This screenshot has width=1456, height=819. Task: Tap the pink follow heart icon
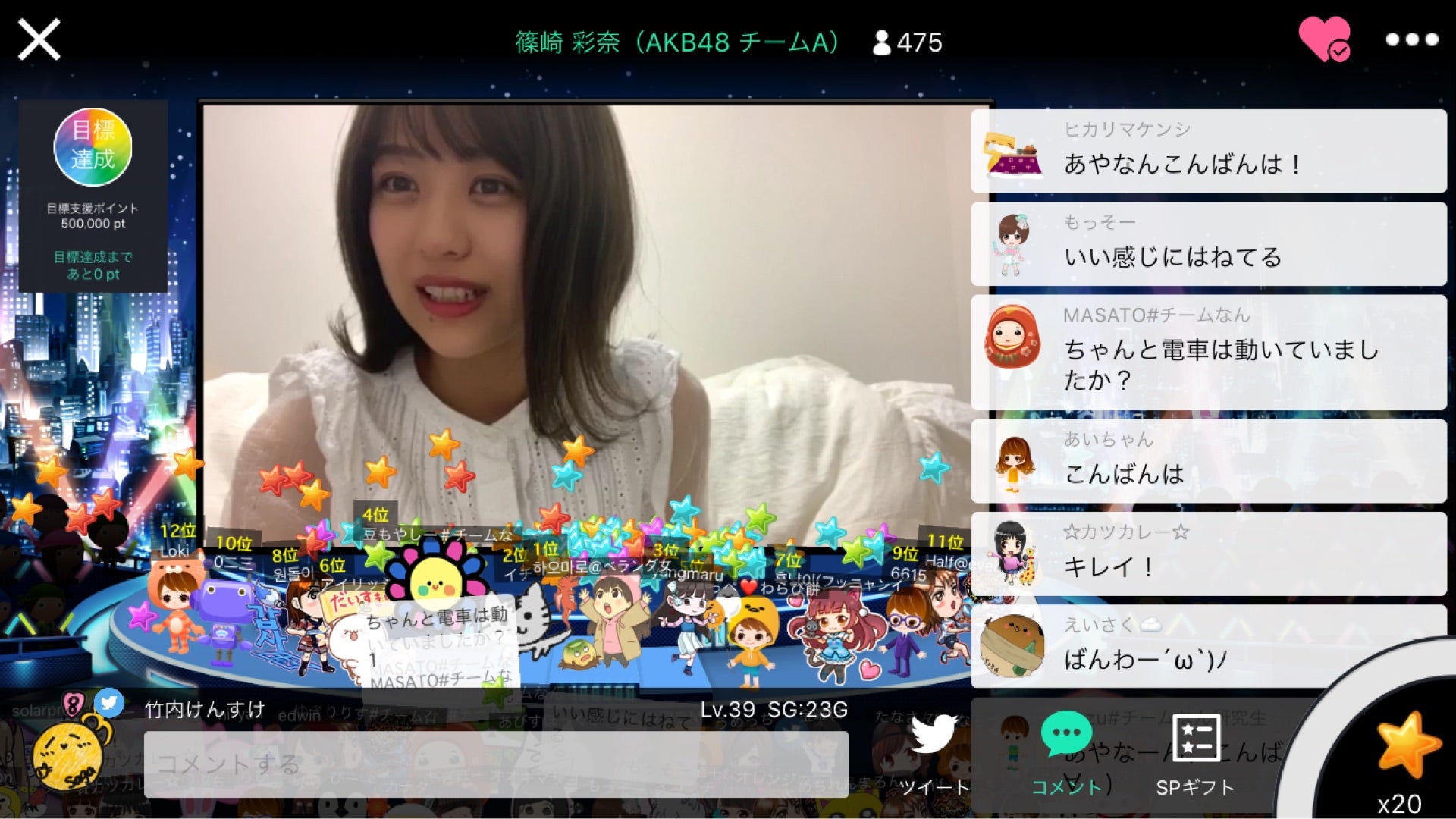tap(1324, 39)
